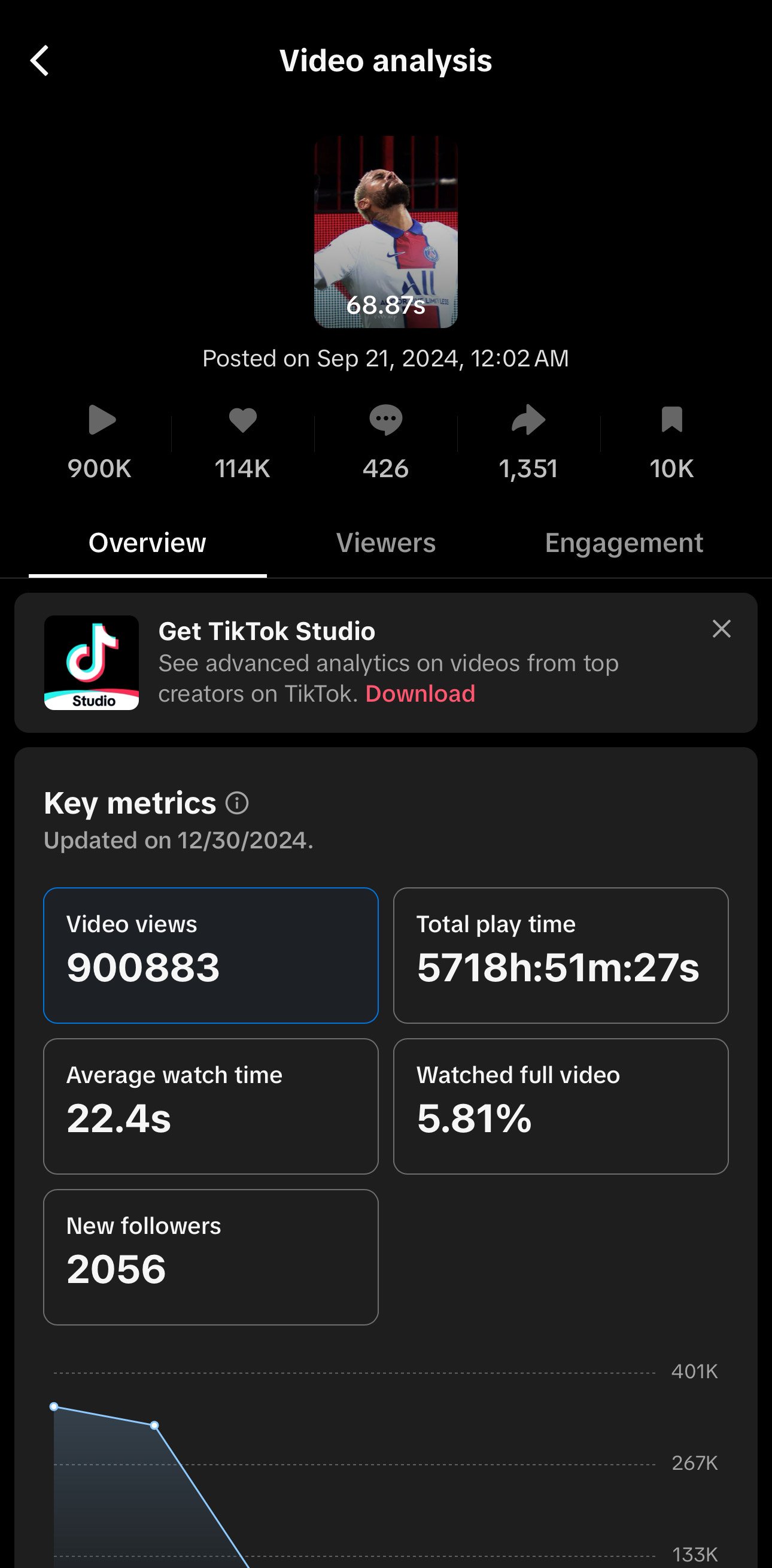Switch to the Engagement tab
Image resolution: width=772 pixels, height=1568 pixels.
[x=624, y=543]
